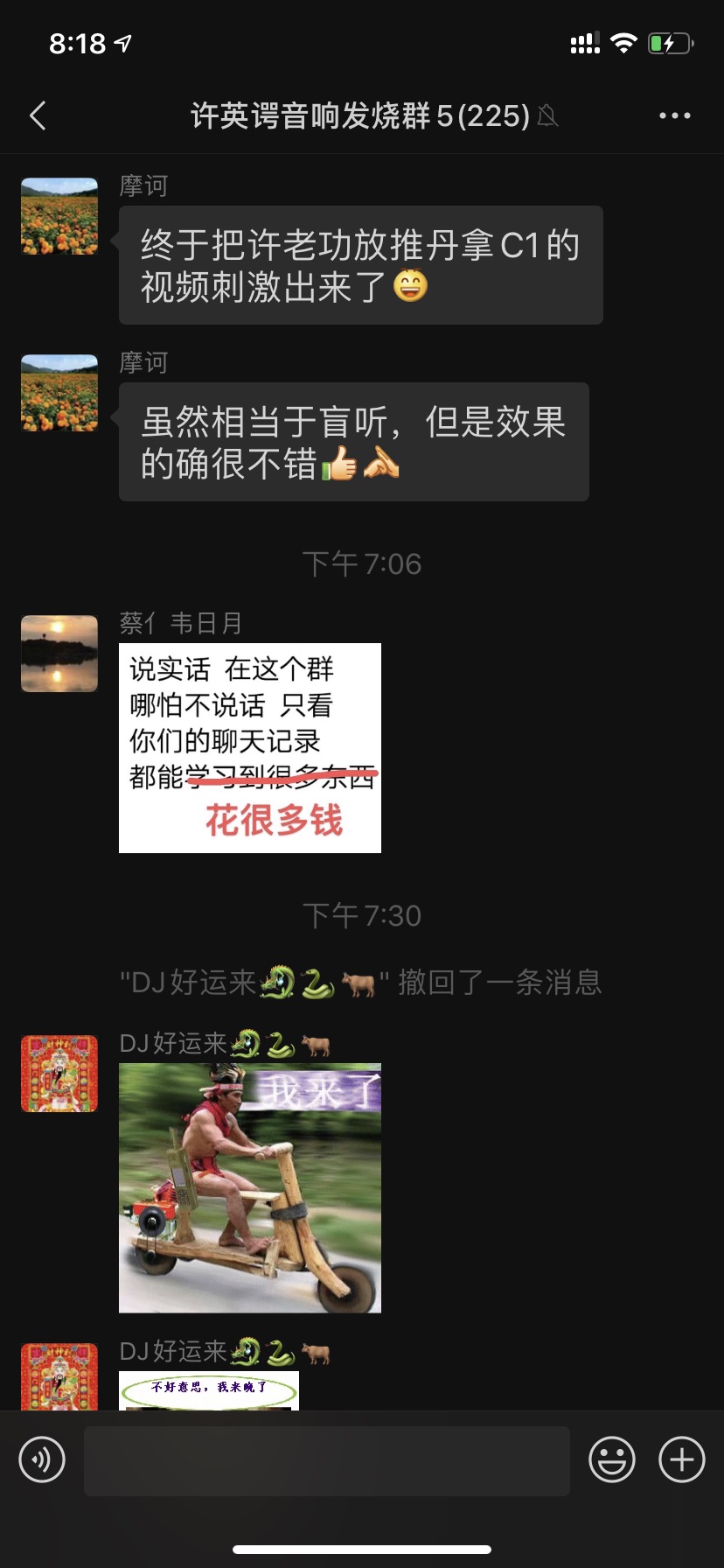Focus the message text field
This screenshot has width=724, height=1568.
click(x=326, y=1460)
